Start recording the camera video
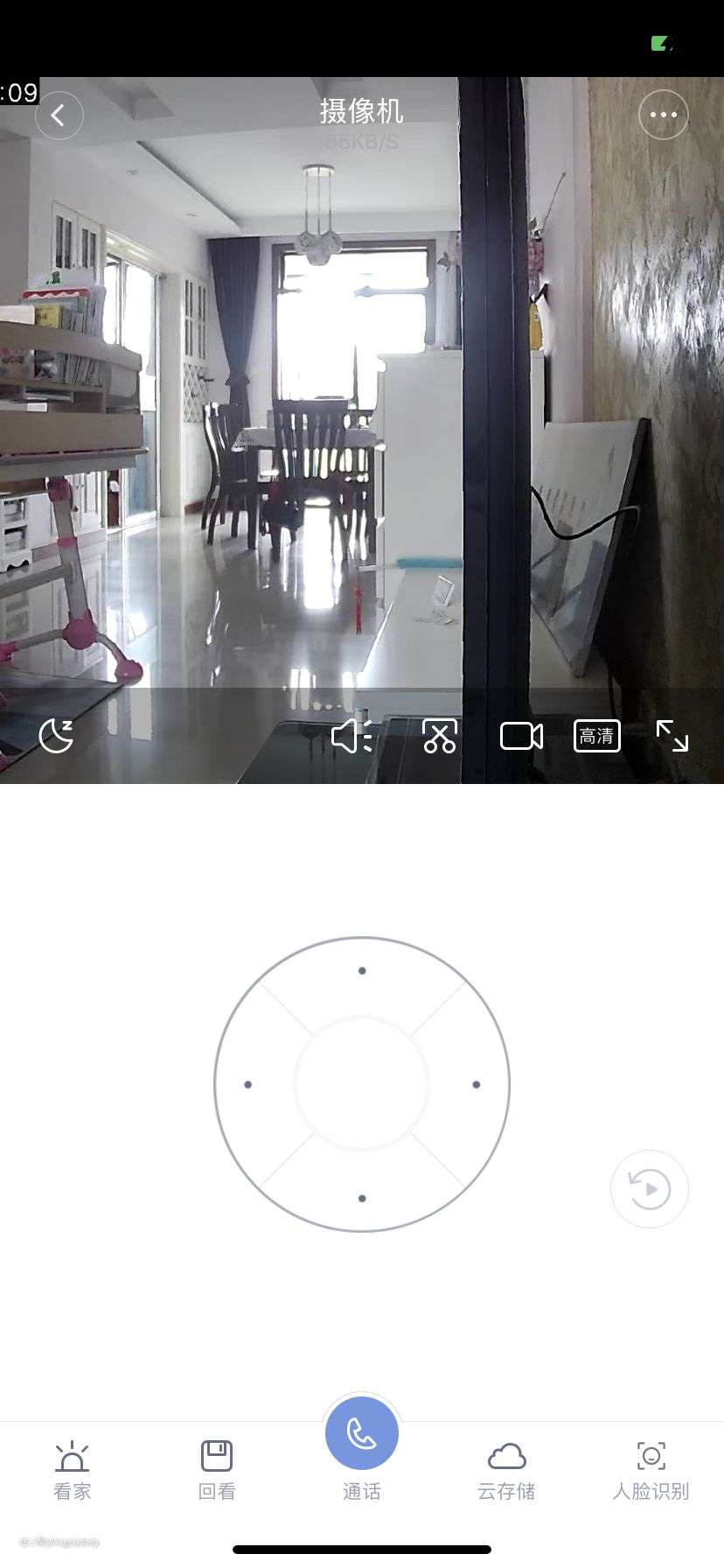 point(521,737)
